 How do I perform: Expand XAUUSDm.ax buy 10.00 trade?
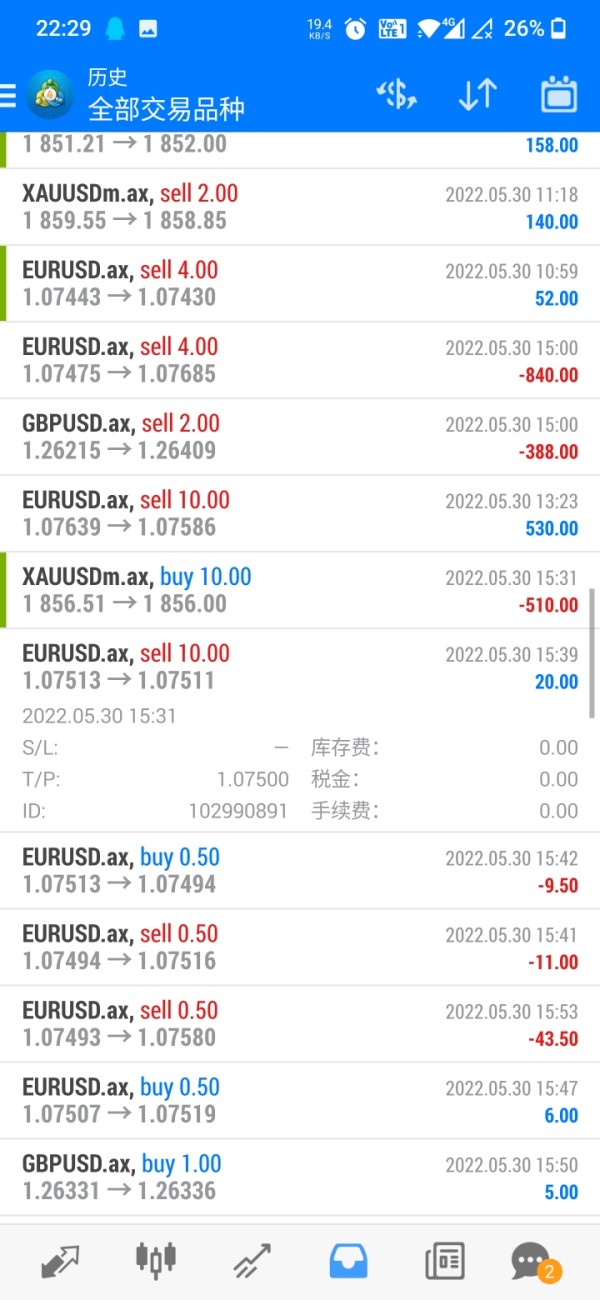(x=300, y=590)
